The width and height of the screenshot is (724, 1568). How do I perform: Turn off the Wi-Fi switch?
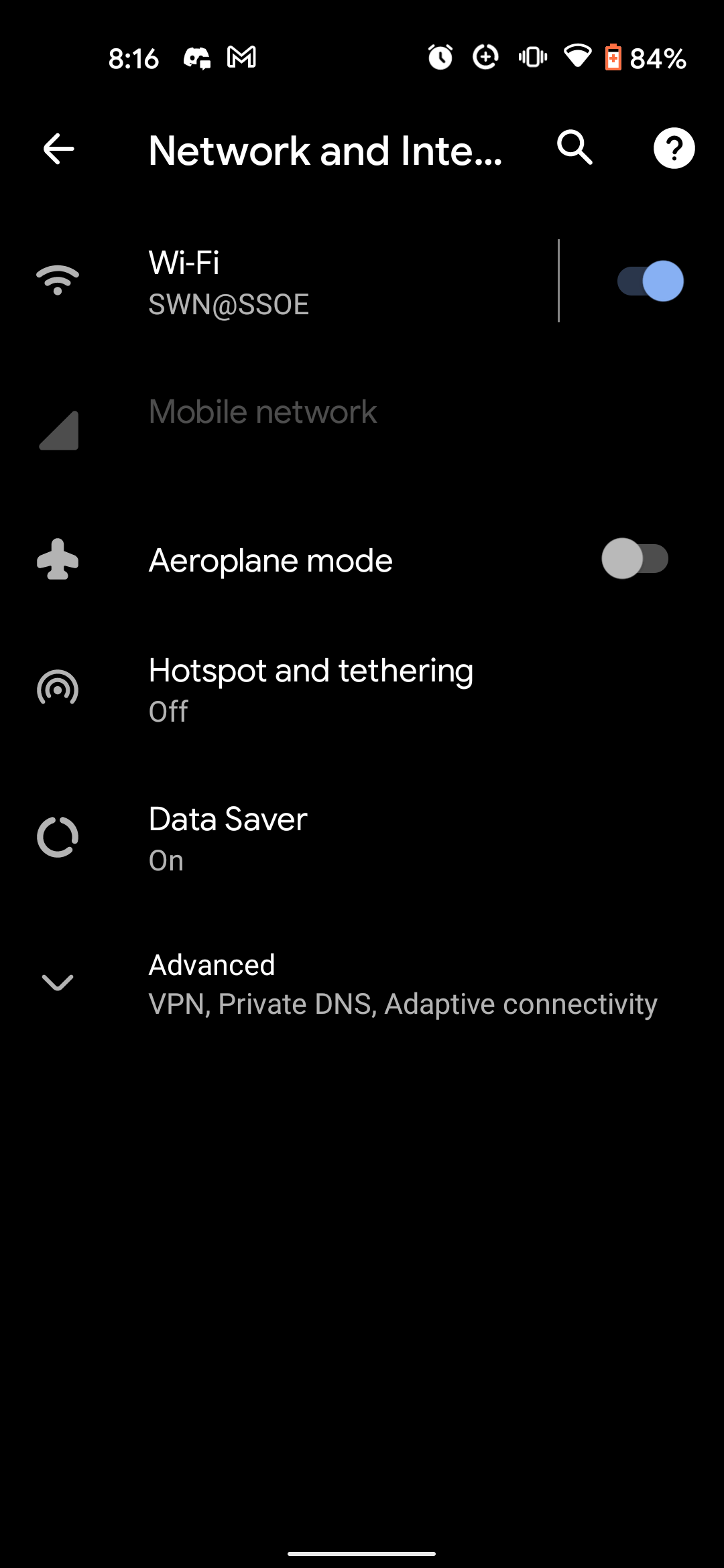pos(650,281)
